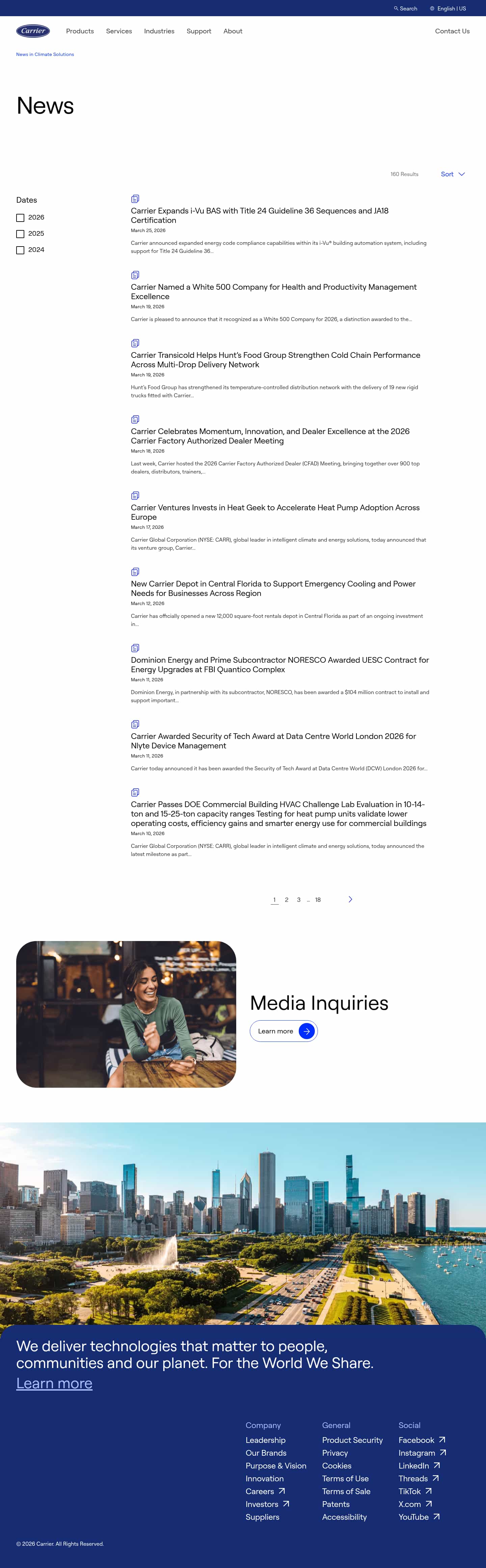Filter news by 2025

pos(21,234)
